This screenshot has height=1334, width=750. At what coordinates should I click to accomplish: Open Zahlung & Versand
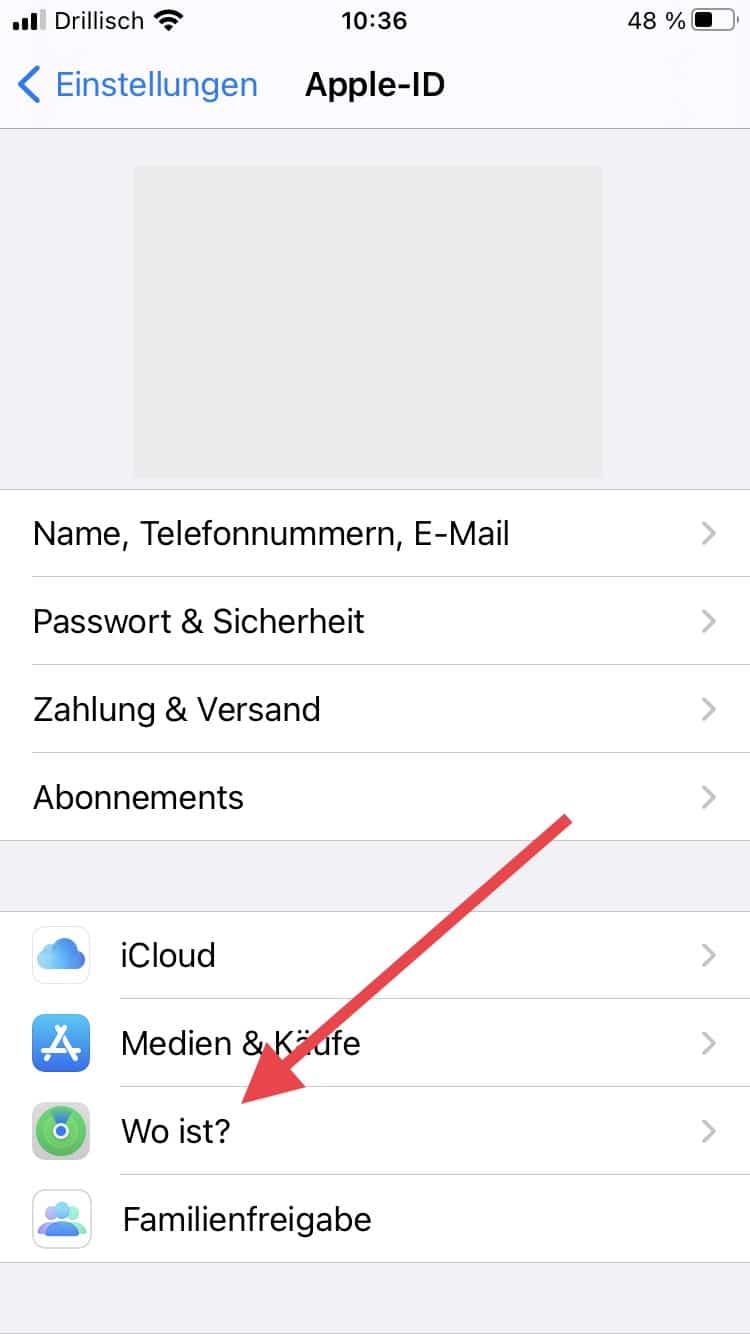(x=374, y=709)
